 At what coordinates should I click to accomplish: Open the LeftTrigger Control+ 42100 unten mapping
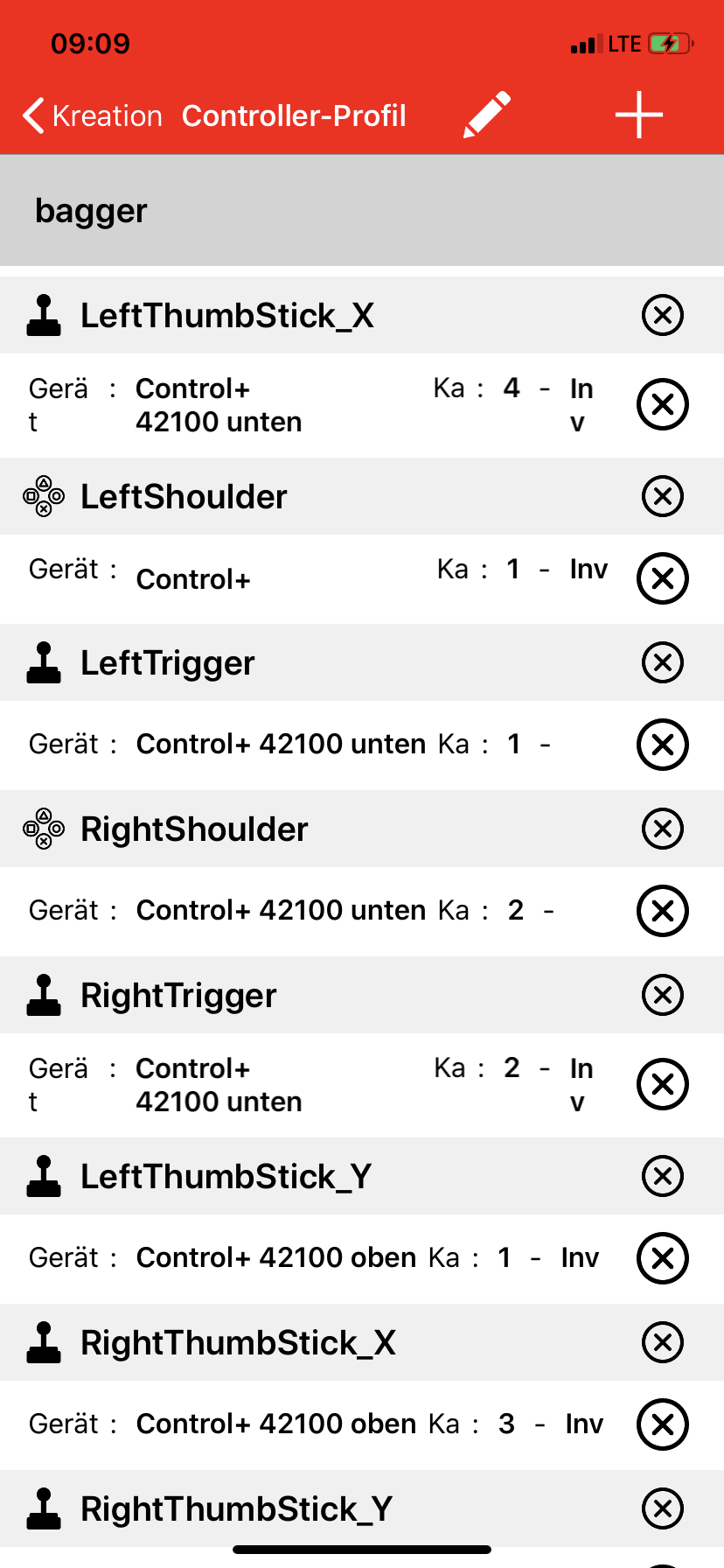[315, 745]
